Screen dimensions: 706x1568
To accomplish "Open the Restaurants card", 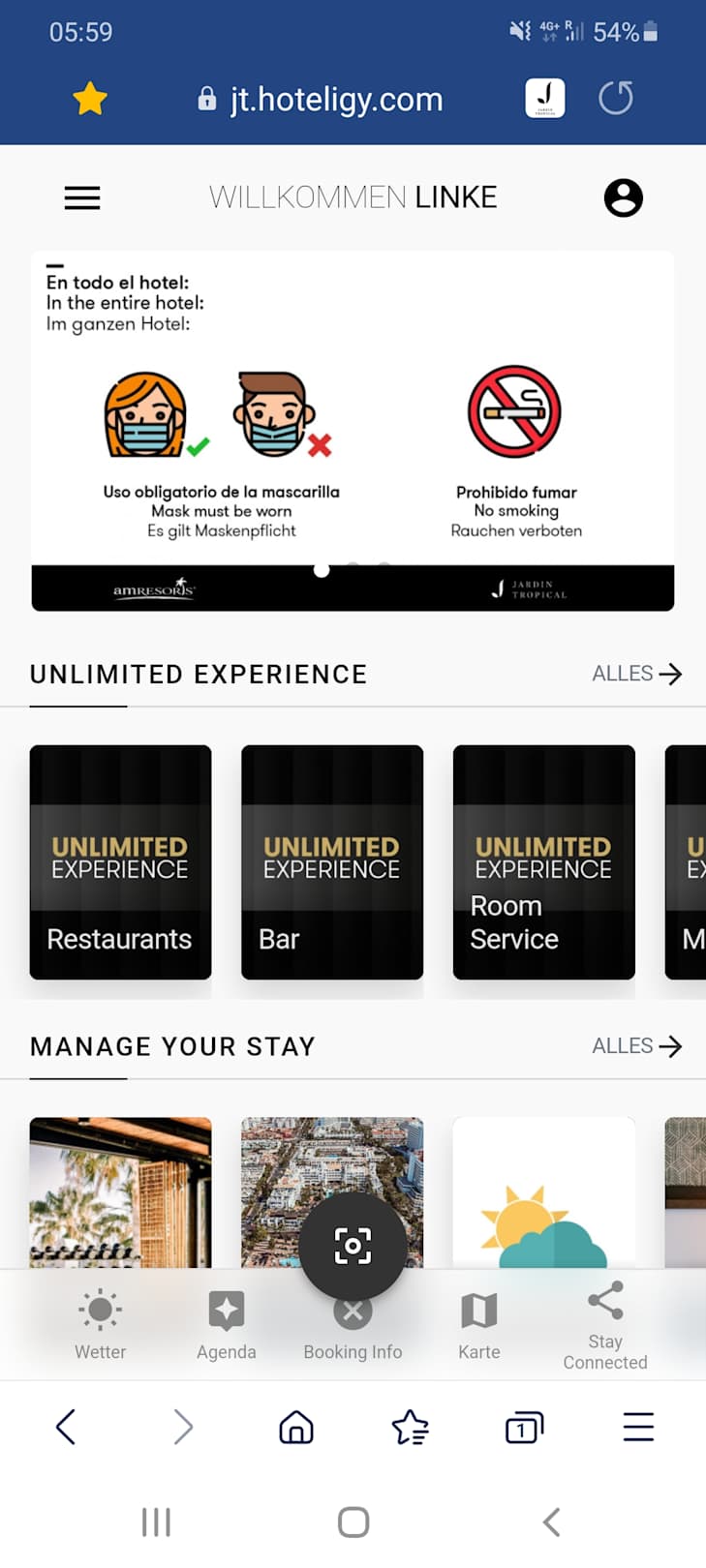I will pos(120,862).
